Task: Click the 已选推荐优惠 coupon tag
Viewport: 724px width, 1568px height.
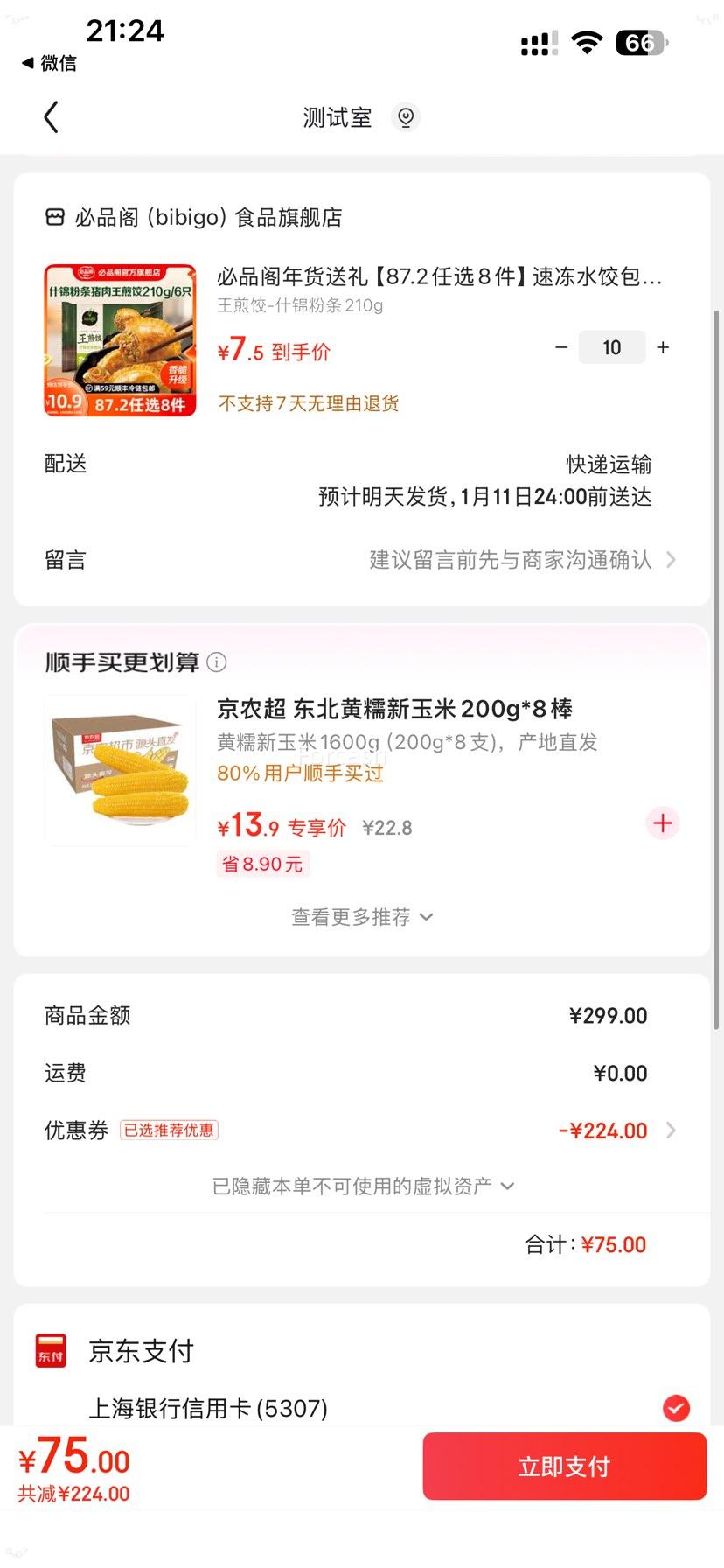Action: click(x=169, y=1130)
